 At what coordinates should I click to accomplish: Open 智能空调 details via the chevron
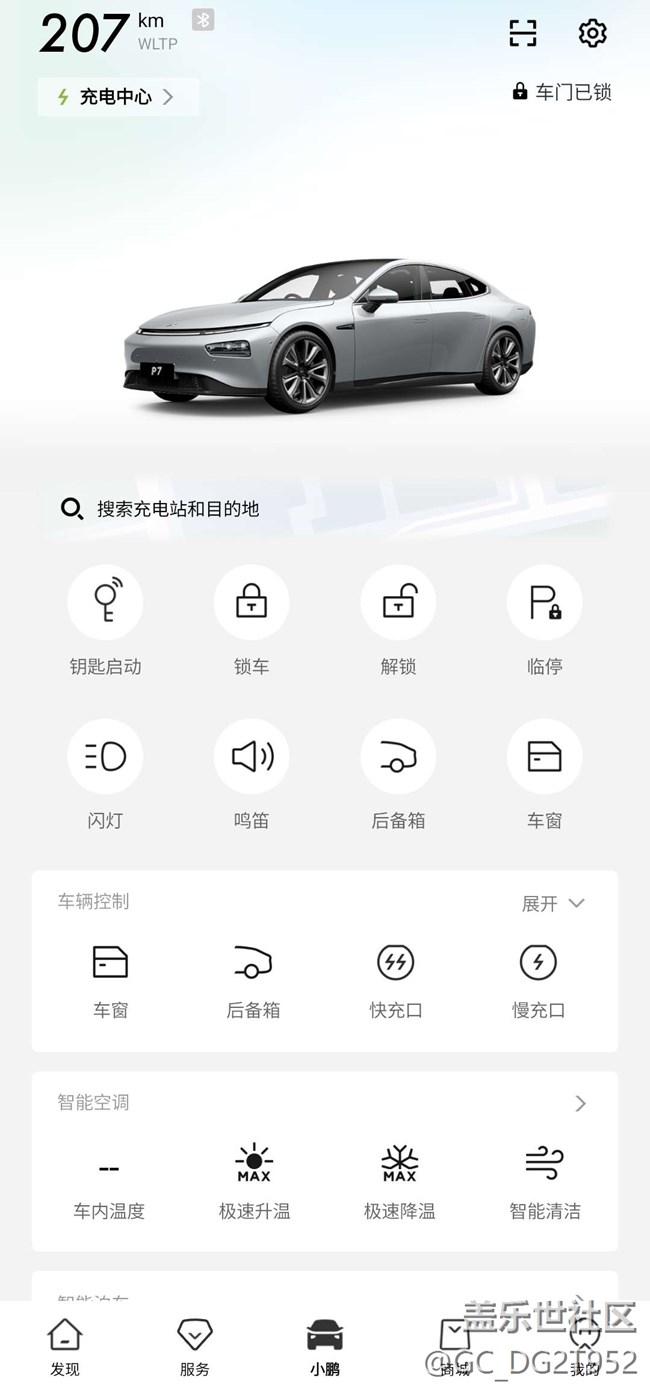point(580,1103)
